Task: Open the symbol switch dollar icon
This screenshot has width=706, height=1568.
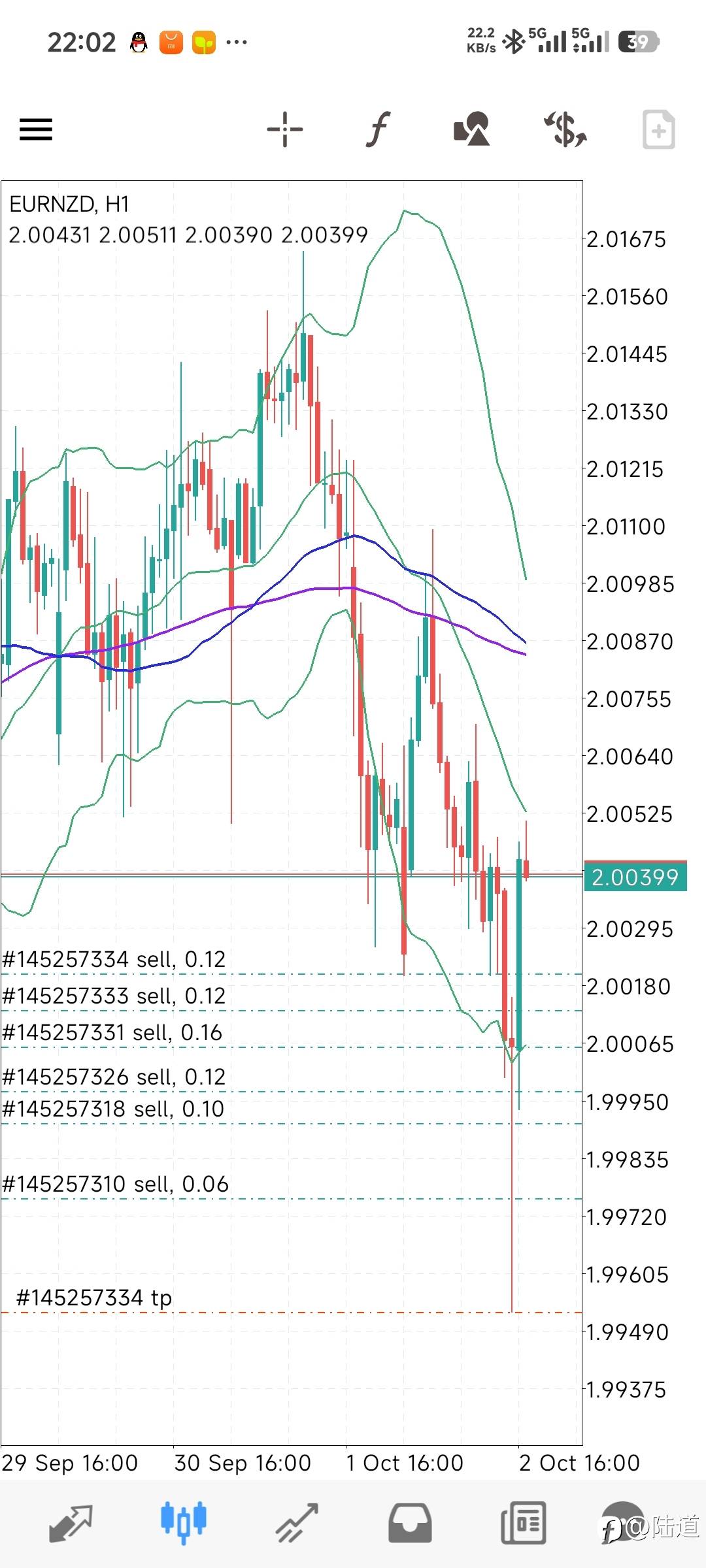Action: pyautogui.click(x=565, y=129)
